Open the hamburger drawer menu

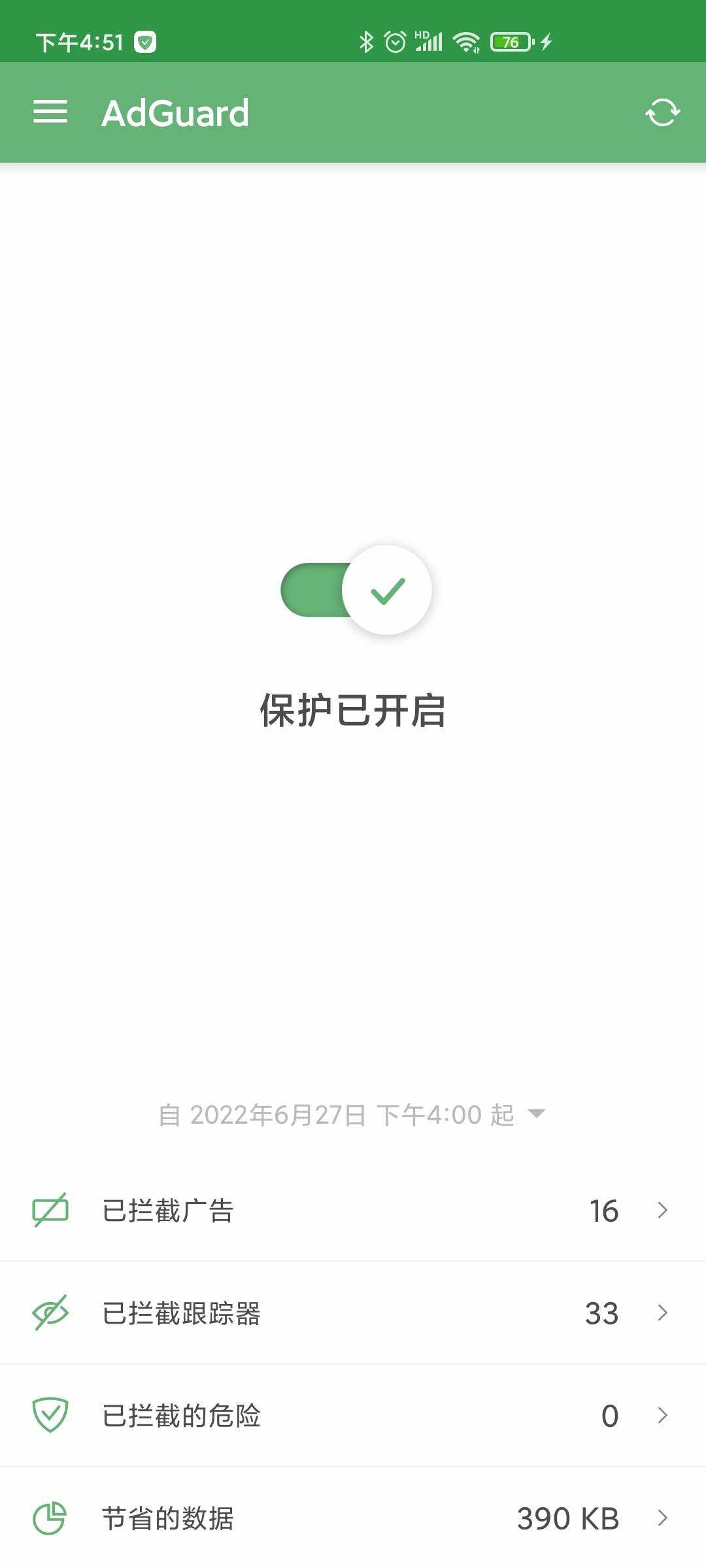pos(50,112)
